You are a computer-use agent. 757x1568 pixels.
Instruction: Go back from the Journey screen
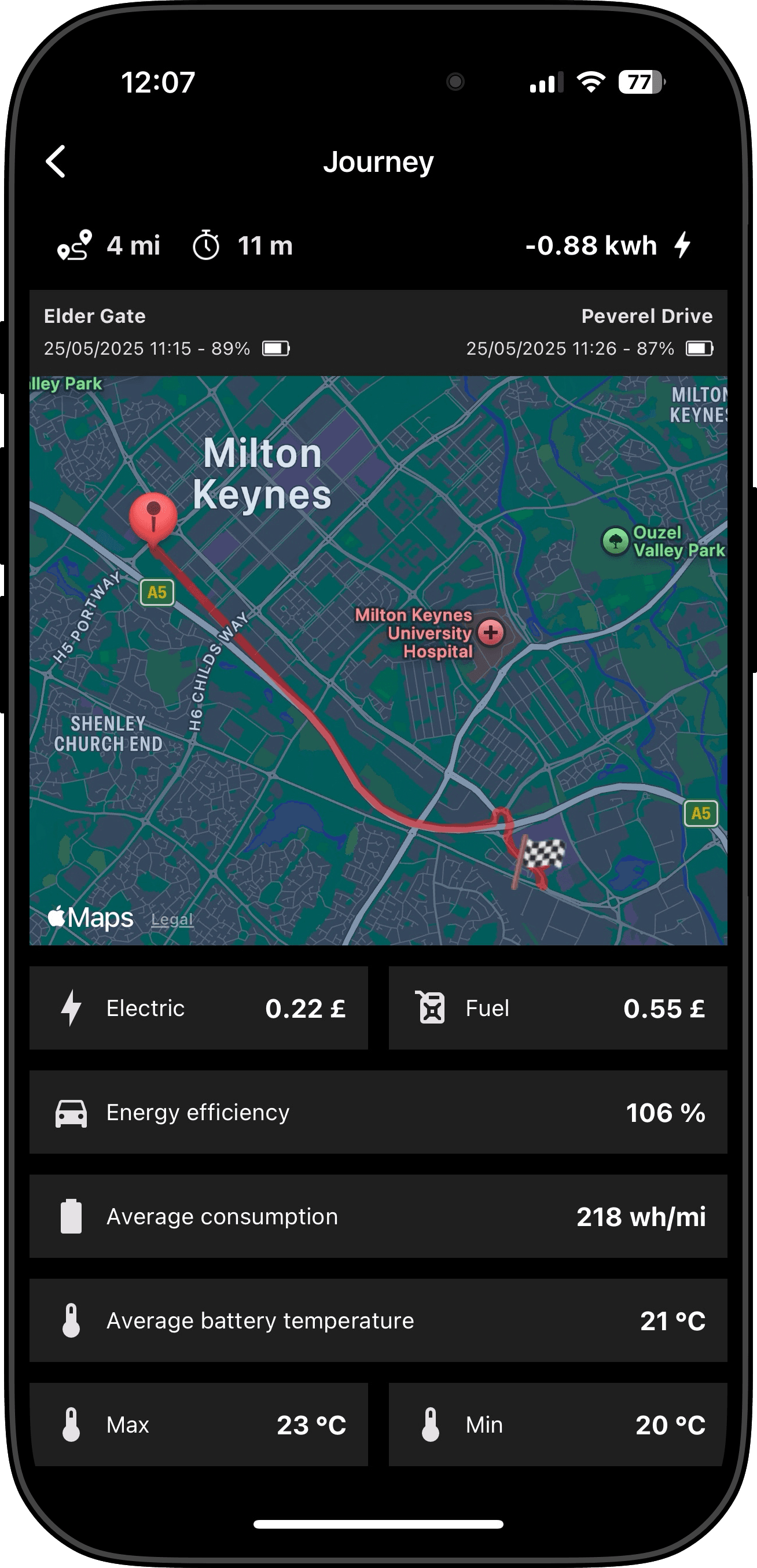[x=56, y=161]
